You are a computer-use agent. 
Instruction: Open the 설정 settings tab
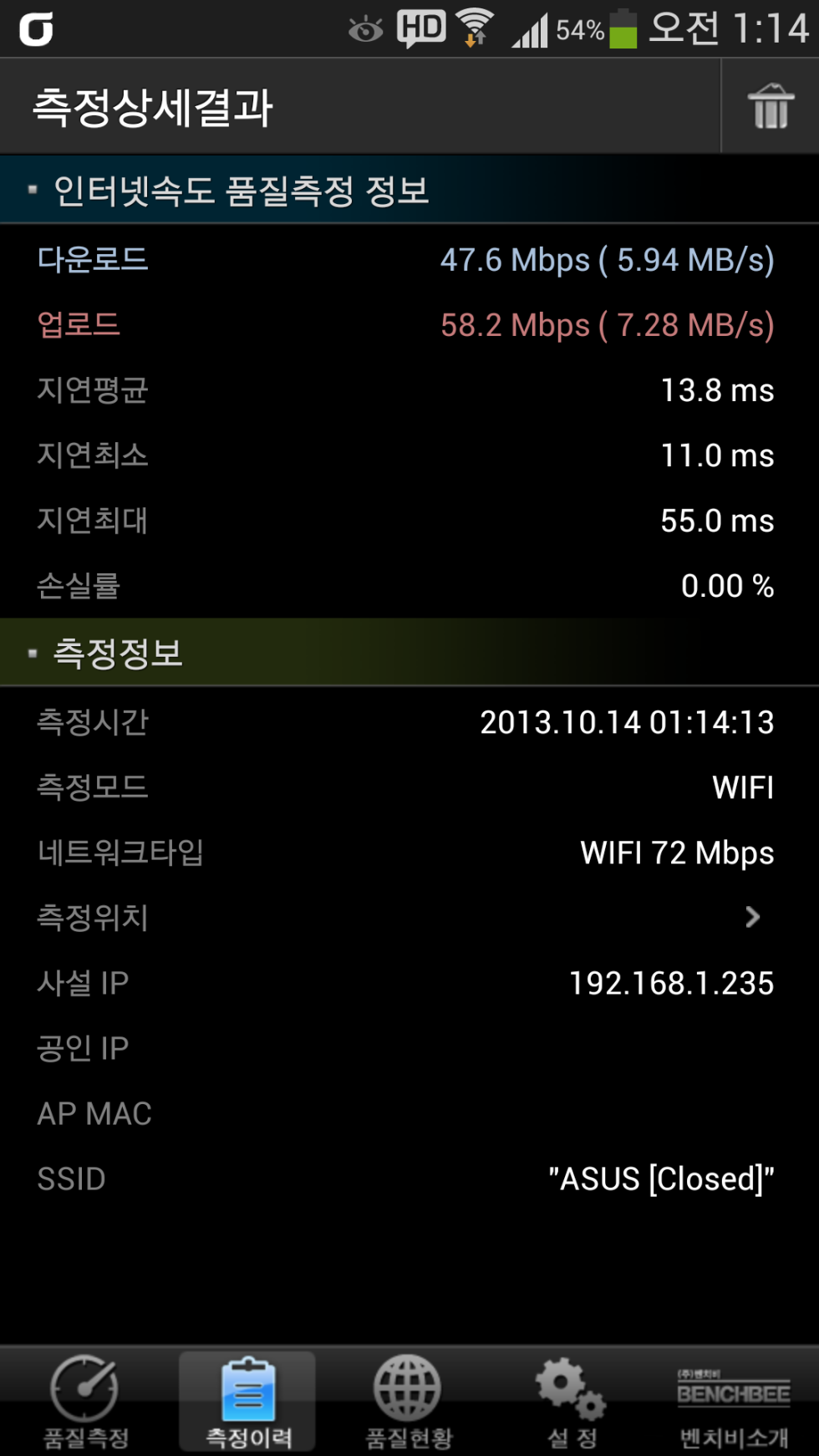572,1402
